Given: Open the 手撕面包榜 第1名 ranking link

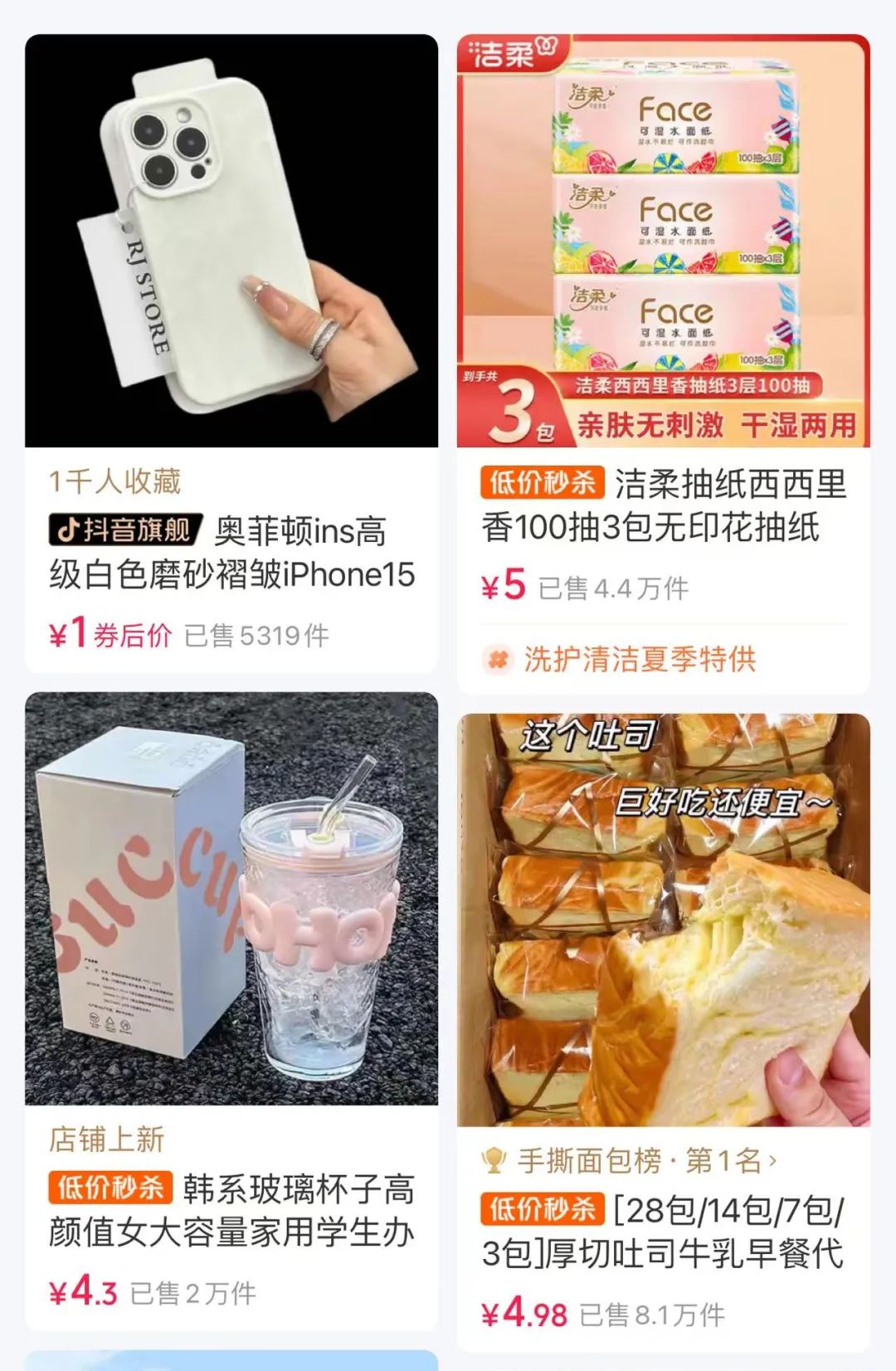Looking at the screenshot, I should tap(639, 1160).
